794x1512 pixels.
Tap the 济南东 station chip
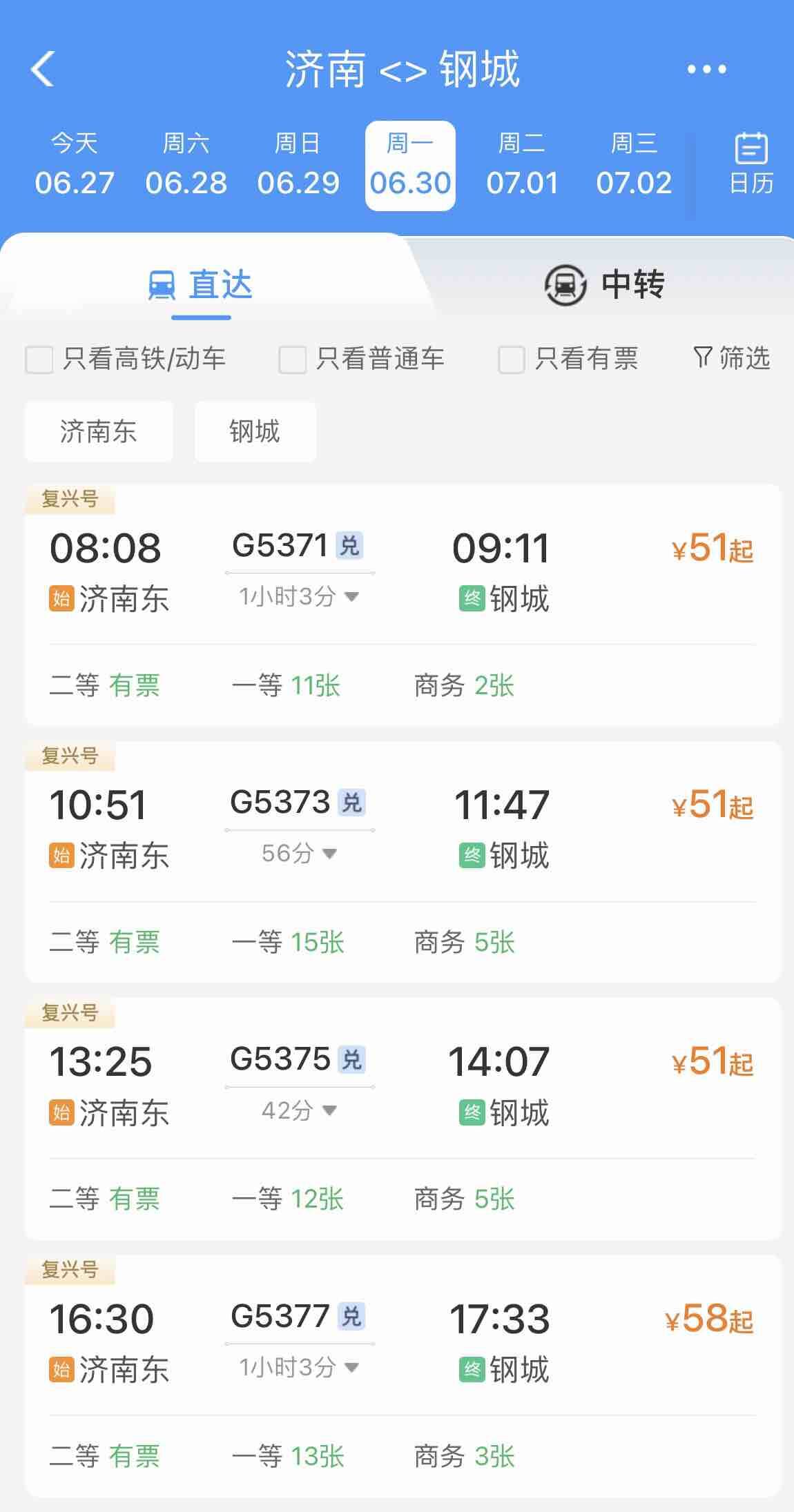pyautogui.click(x=99, y=431)
